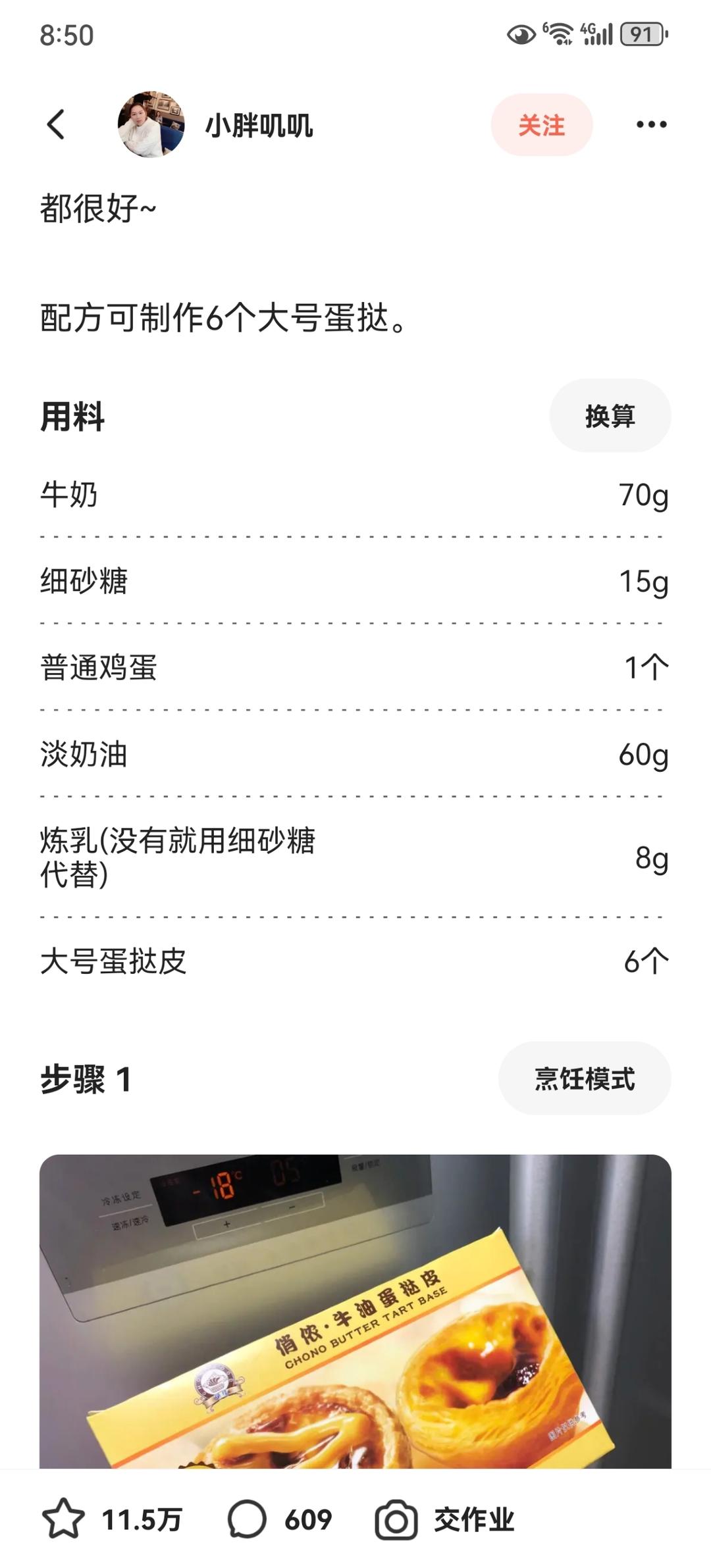Image resolution: width=711 pixels, height=1568 pixels.
Task: Favorite this recipe with the star icon
Action: pos(63,1519)
